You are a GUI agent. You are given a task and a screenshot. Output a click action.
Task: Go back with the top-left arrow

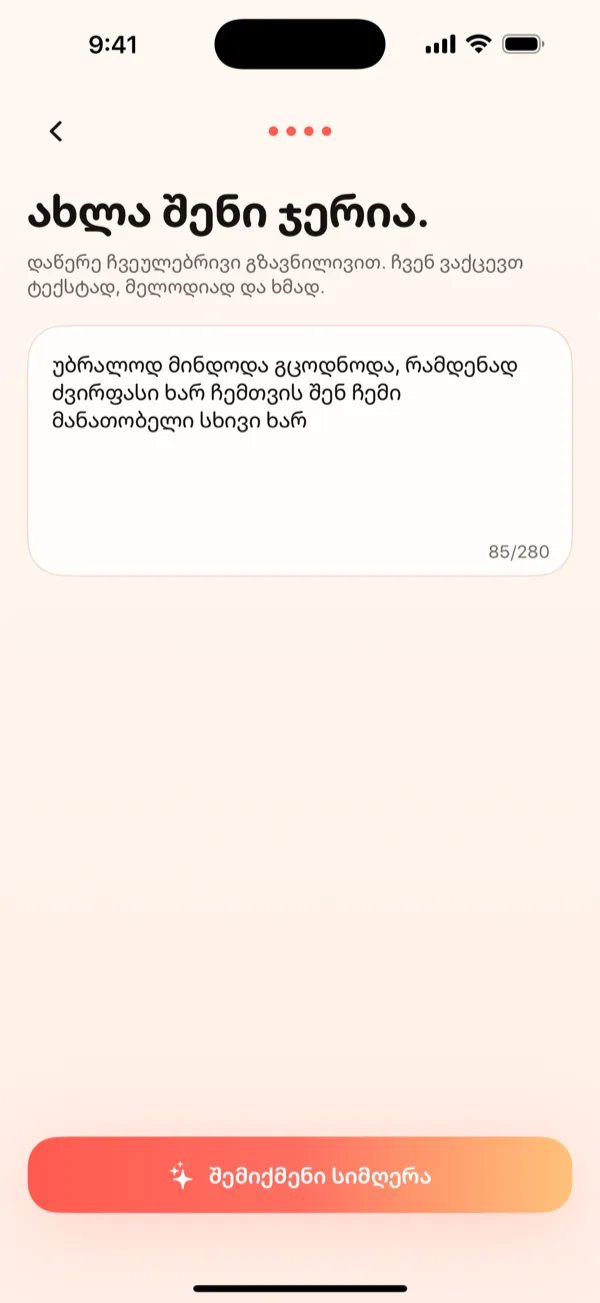(x=56, y=131)
